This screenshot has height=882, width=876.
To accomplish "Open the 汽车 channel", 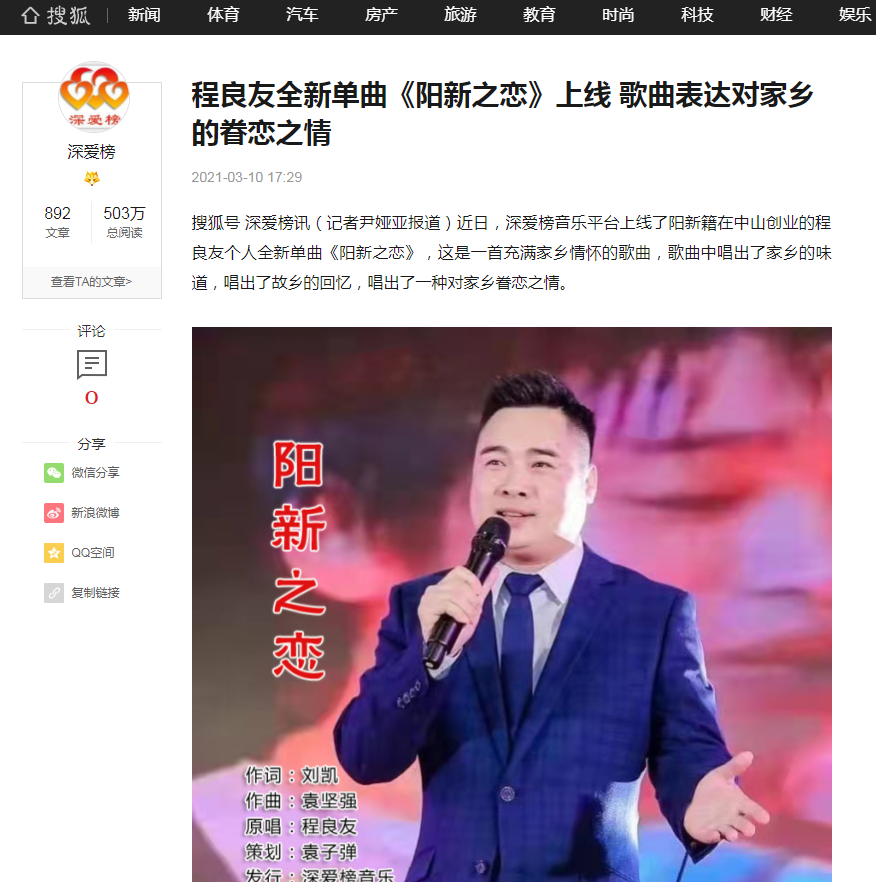I will tap(302, 15).
